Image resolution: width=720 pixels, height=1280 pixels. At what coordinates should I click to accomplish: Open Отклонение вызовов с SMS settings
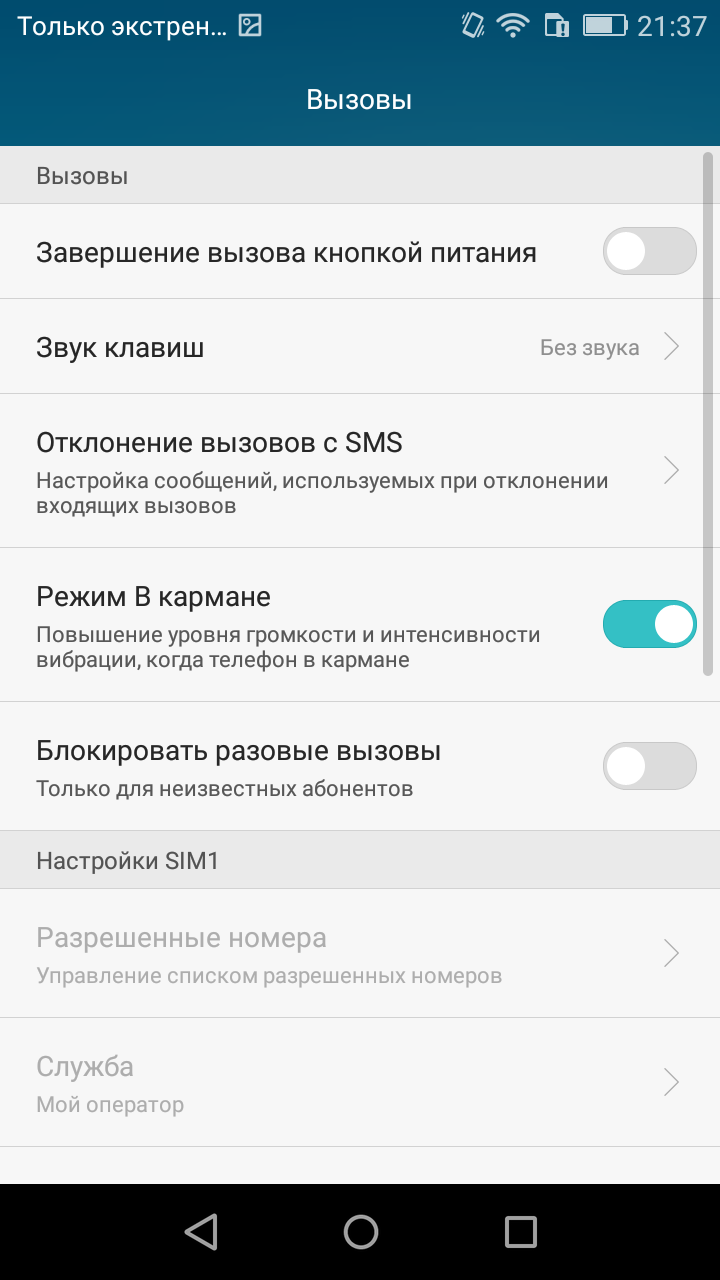pyautogui.click(x=360, y=471)
